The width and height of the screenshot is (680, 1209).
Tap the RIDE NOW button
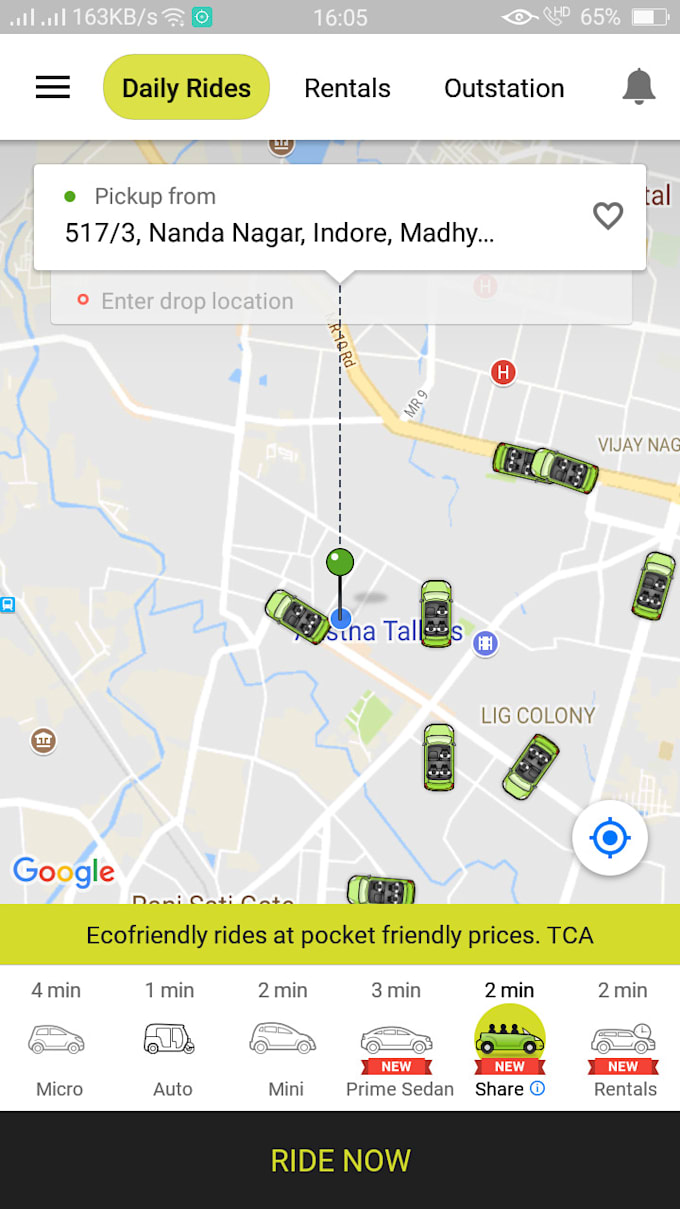click(340, 1160)
